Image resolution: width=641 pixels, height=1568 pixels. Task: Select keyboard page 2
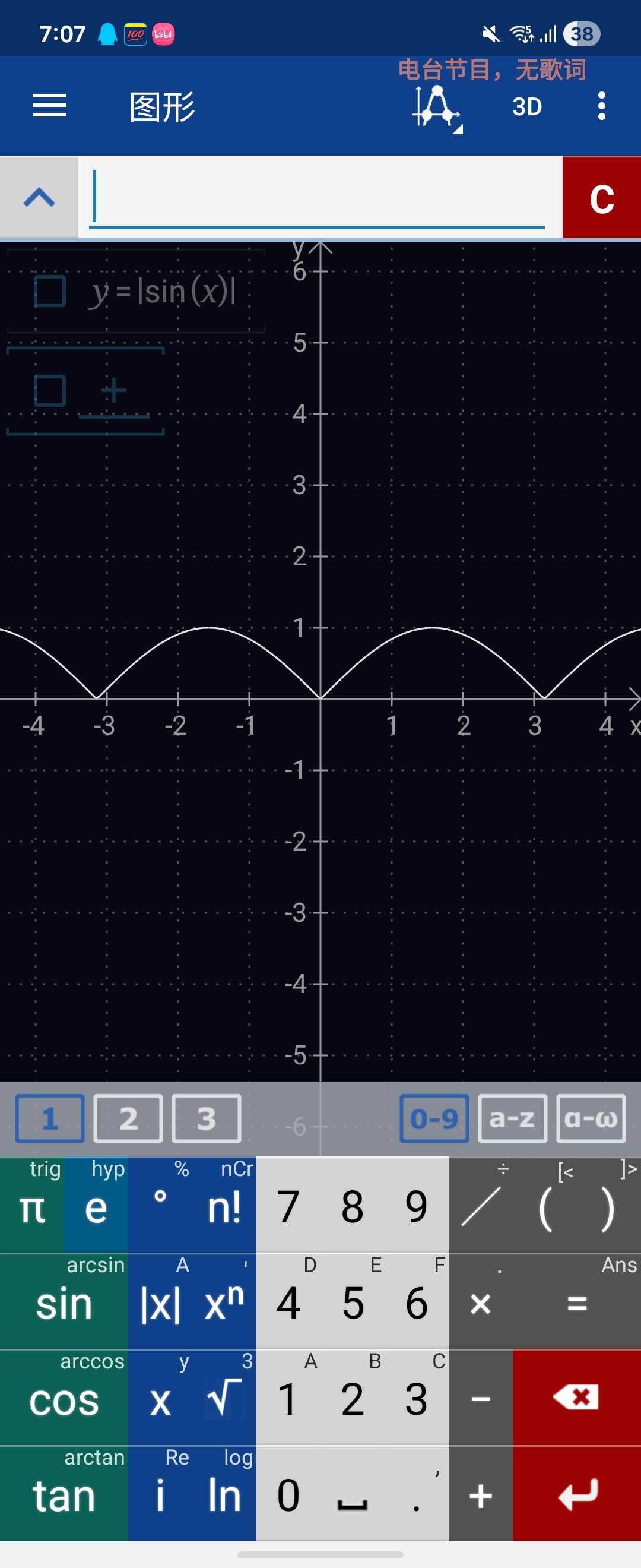pyautogui.click(x=128, y=1119)
